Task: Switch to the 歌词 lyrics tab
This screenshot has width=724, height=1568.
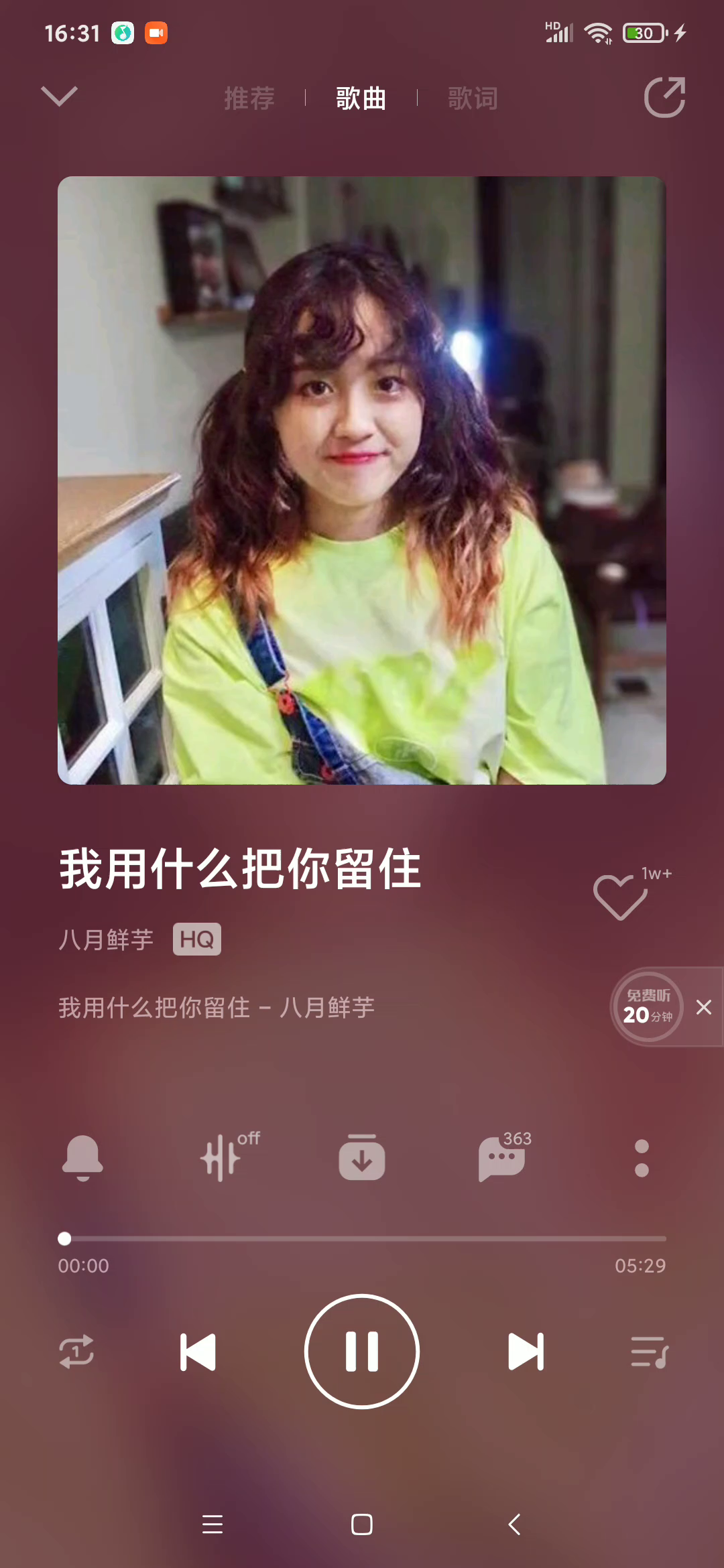Action: tap(473, 99)
